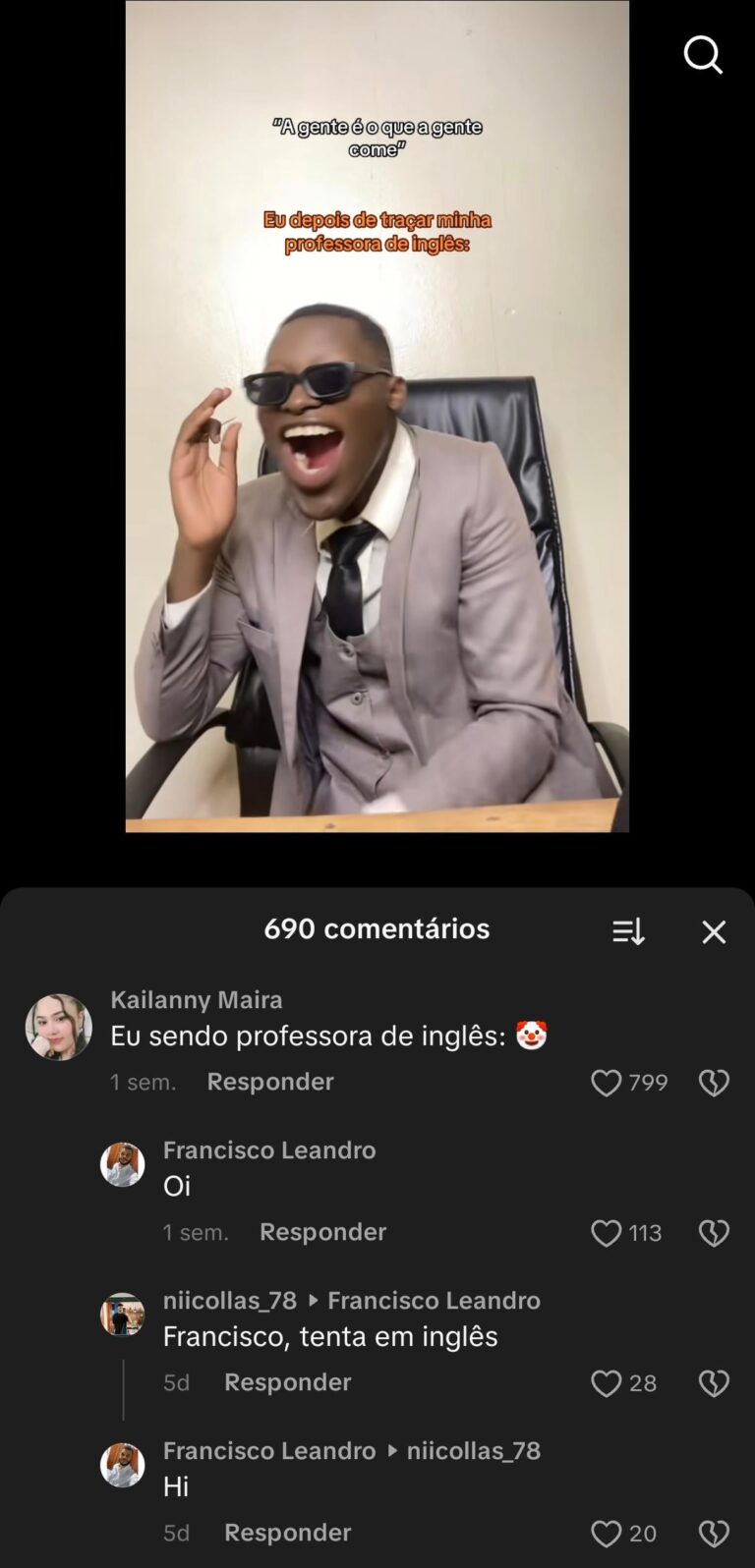Dislike Francisco Leandro's "Oi" comment
755x1568 pixels.
tap(714, 1233)
